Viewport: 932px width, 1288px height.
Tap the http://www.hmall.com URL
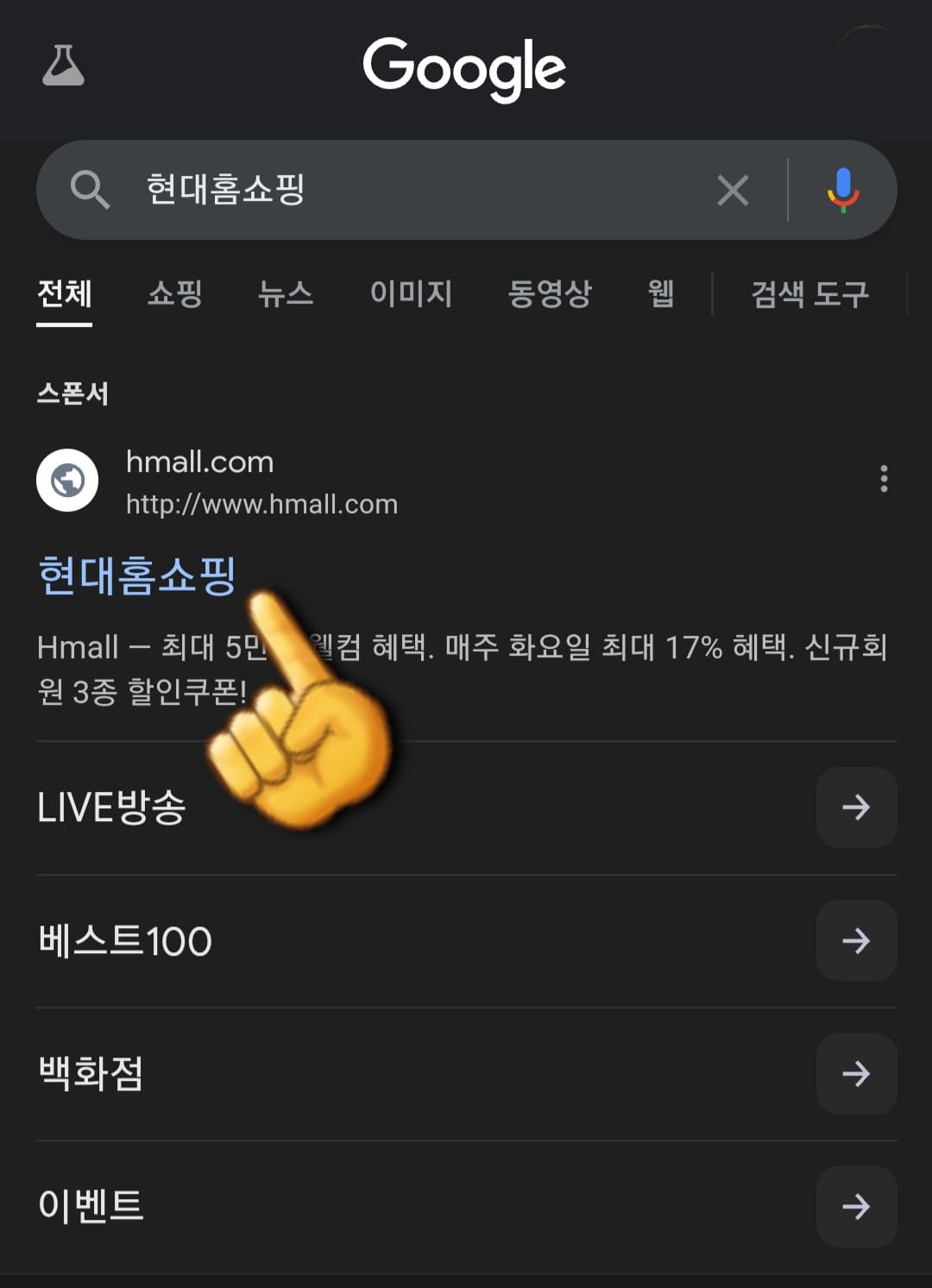(x=261, y=504)
